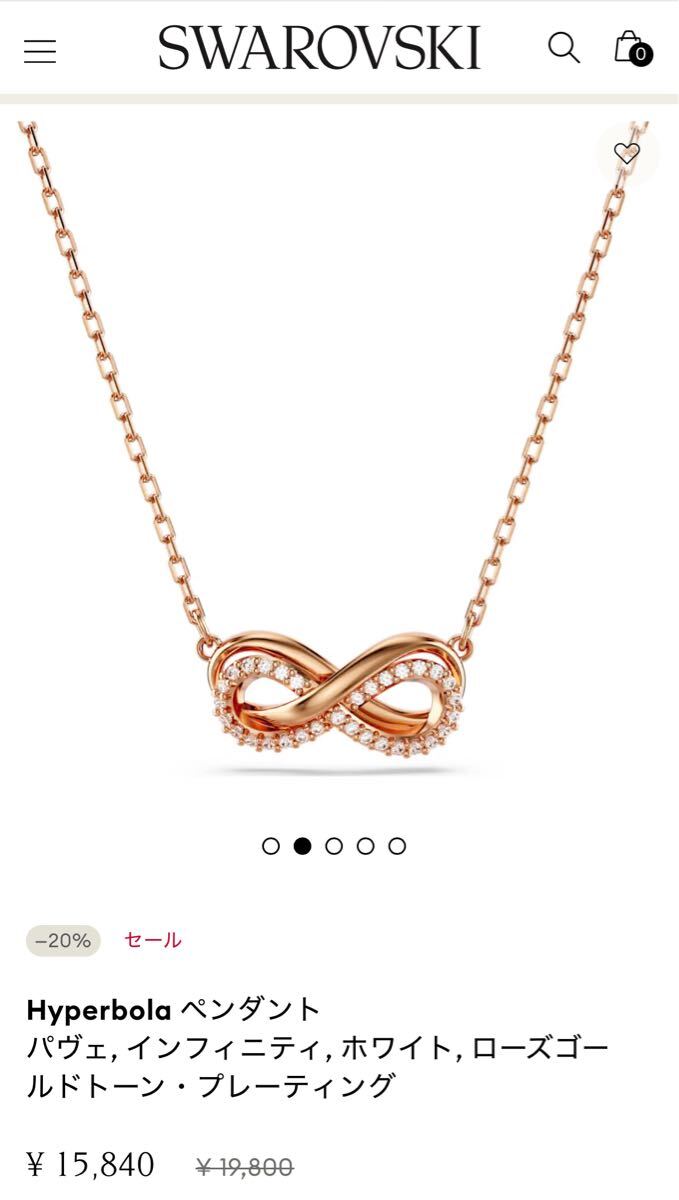Image resolution: width=679 pixels, height=1200 pixels.
Task: Add necklace to wishlist with heart icon
Action: 627,153
